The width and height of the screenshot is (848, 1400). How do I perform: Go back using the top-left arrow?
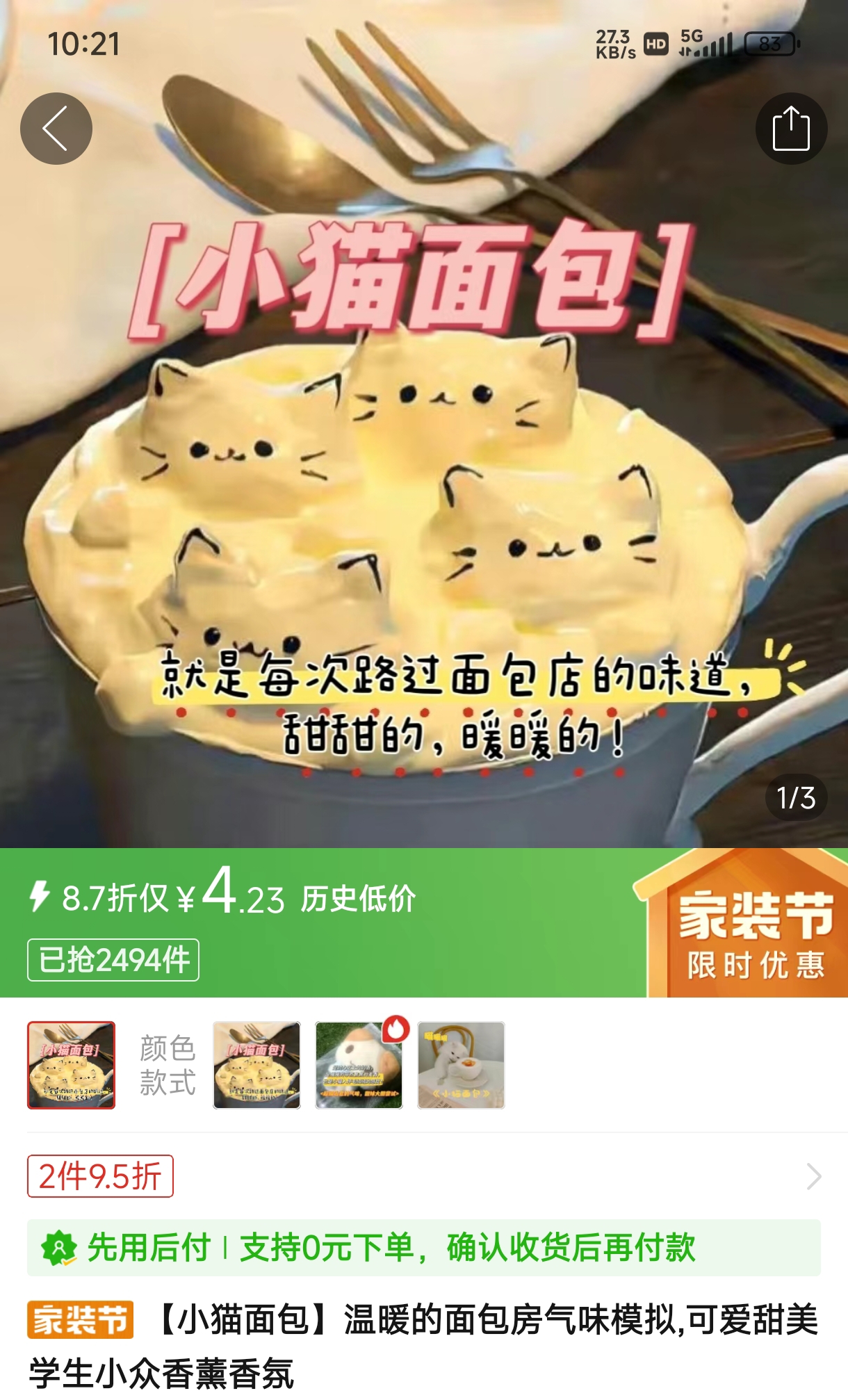tap(56, 129)
